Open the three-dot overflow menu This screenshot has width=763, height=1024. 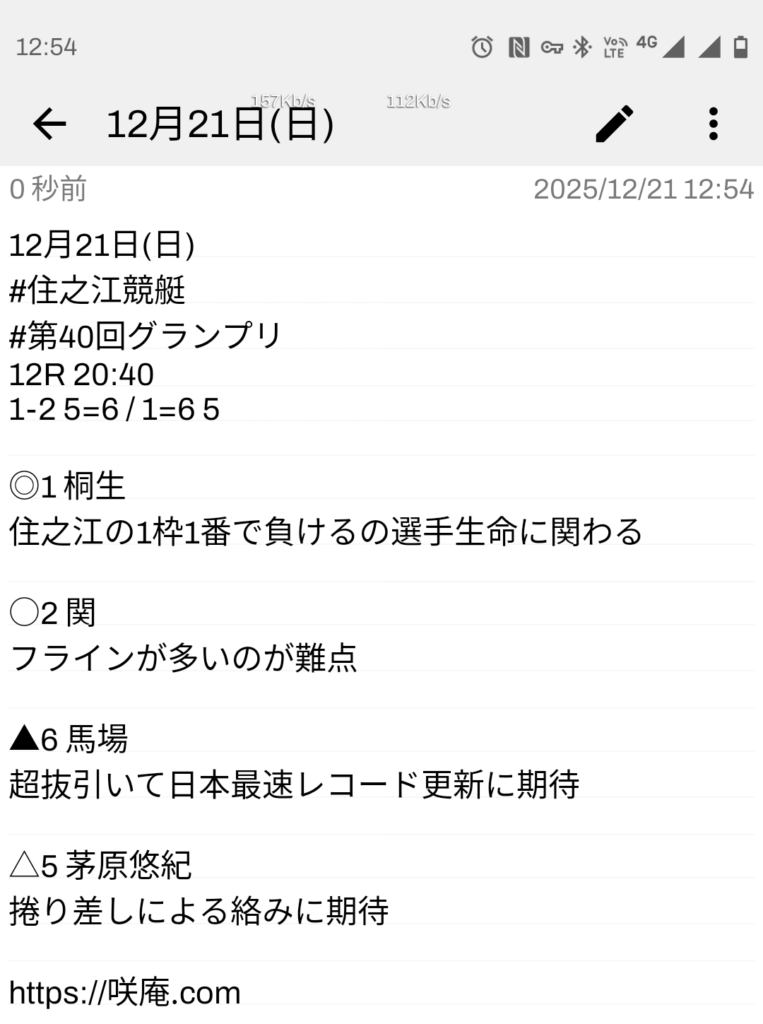[x=712, y=124]
